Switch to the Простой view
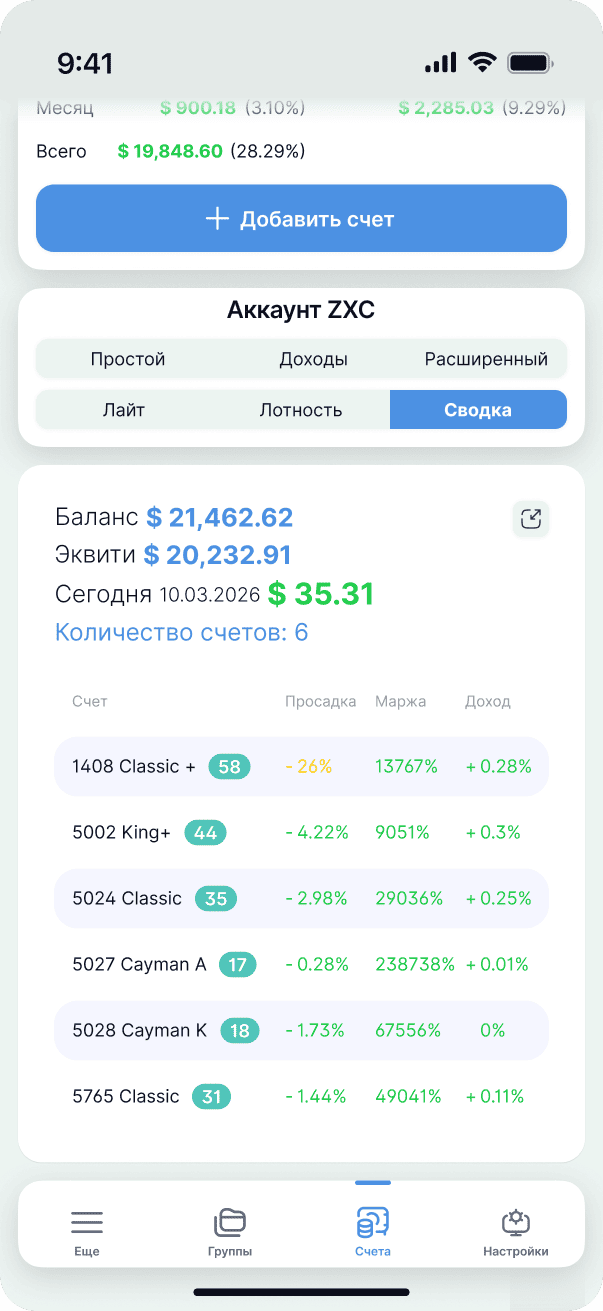This screenshot has width=603, height=1311. click(x=127, y=359)
